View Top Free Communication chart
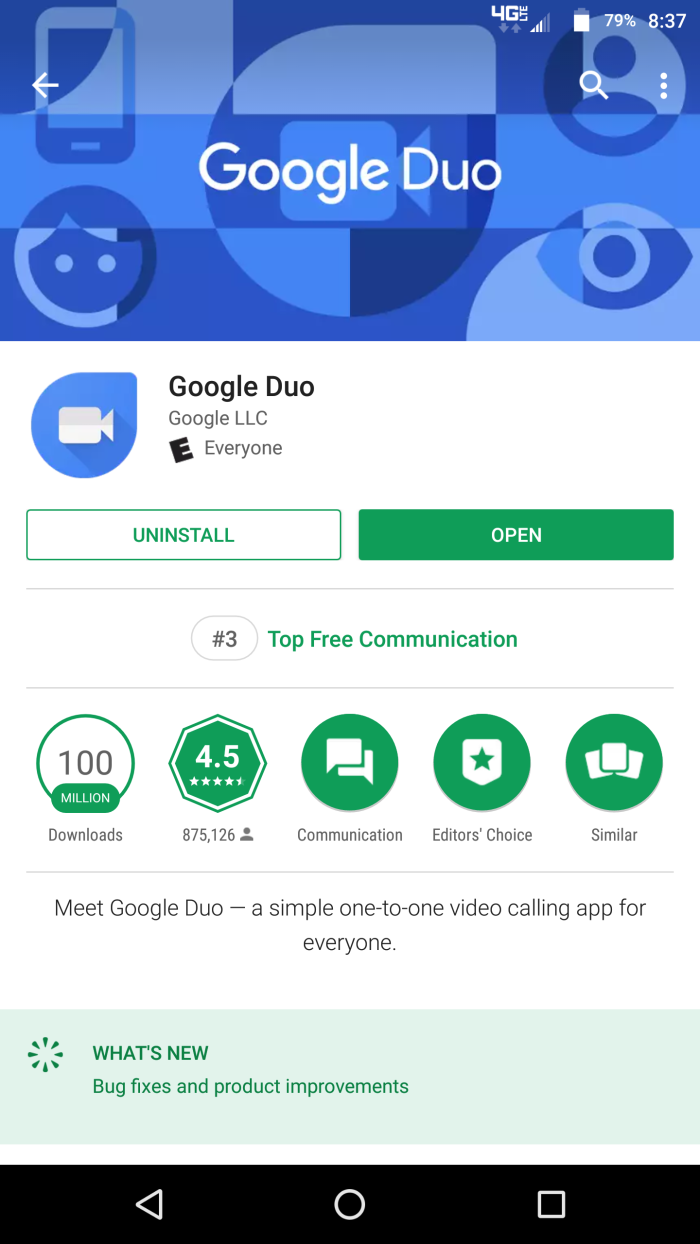Screen dimensions: 700x1244 [x=392, y=639]
